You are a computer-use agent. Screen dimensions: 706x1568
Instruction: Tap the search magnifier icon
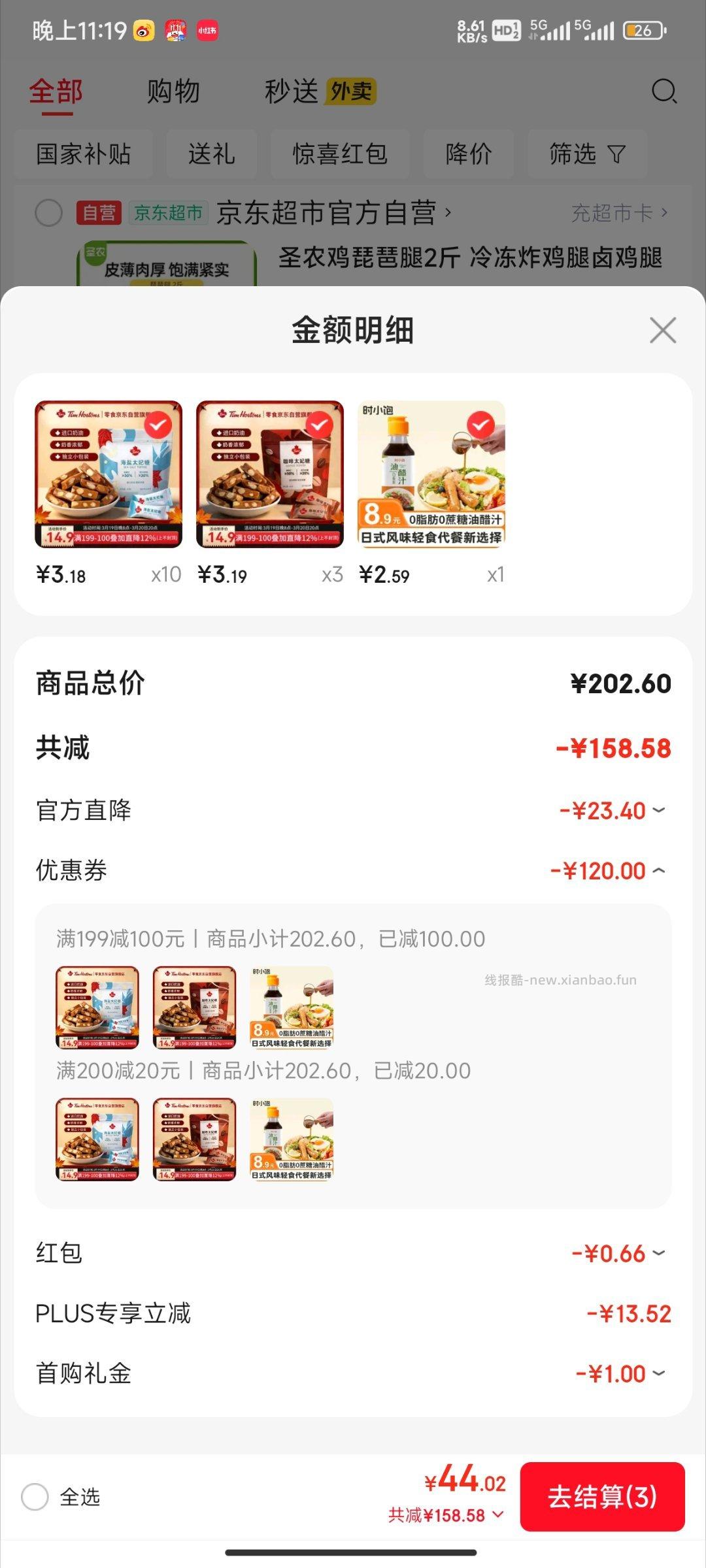click(x=664, y=91)
